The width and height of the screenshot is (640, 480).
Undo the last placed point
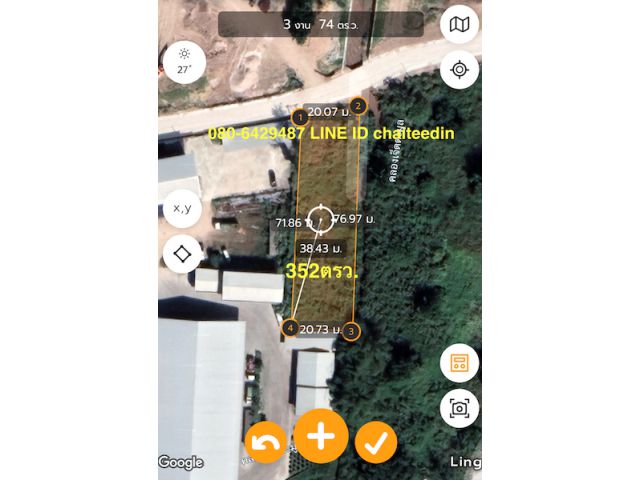pyautogui.click(x=267, y=442)
